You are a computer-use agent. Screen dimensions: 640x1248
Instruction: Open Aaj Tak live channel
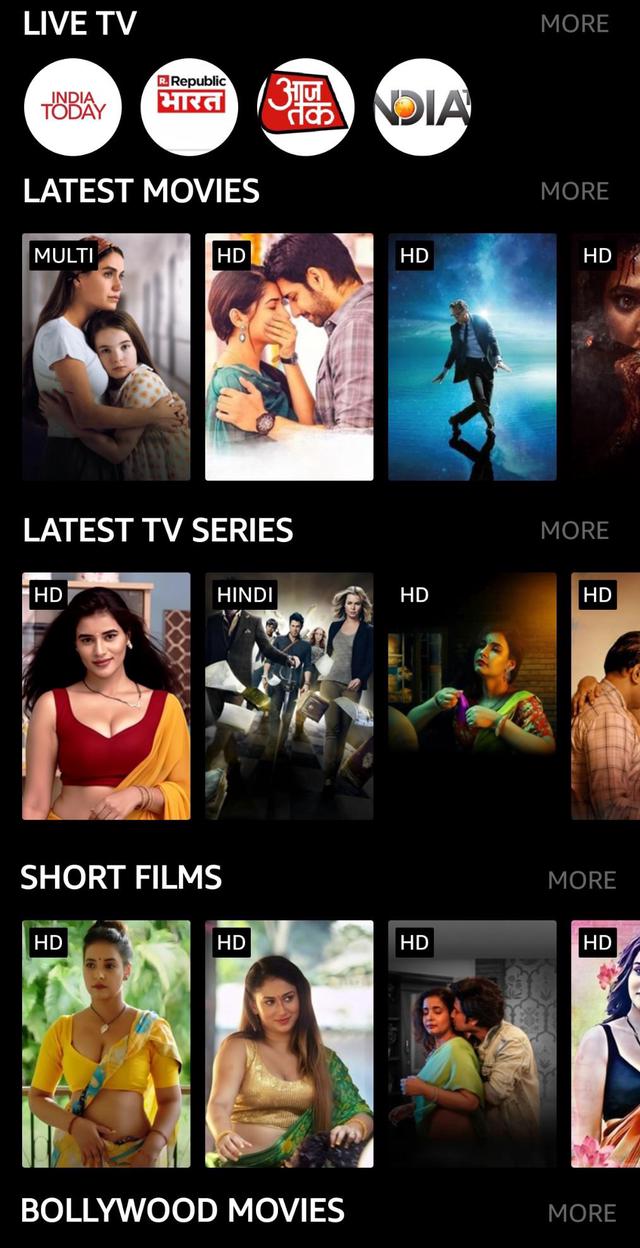click(306, 106)
